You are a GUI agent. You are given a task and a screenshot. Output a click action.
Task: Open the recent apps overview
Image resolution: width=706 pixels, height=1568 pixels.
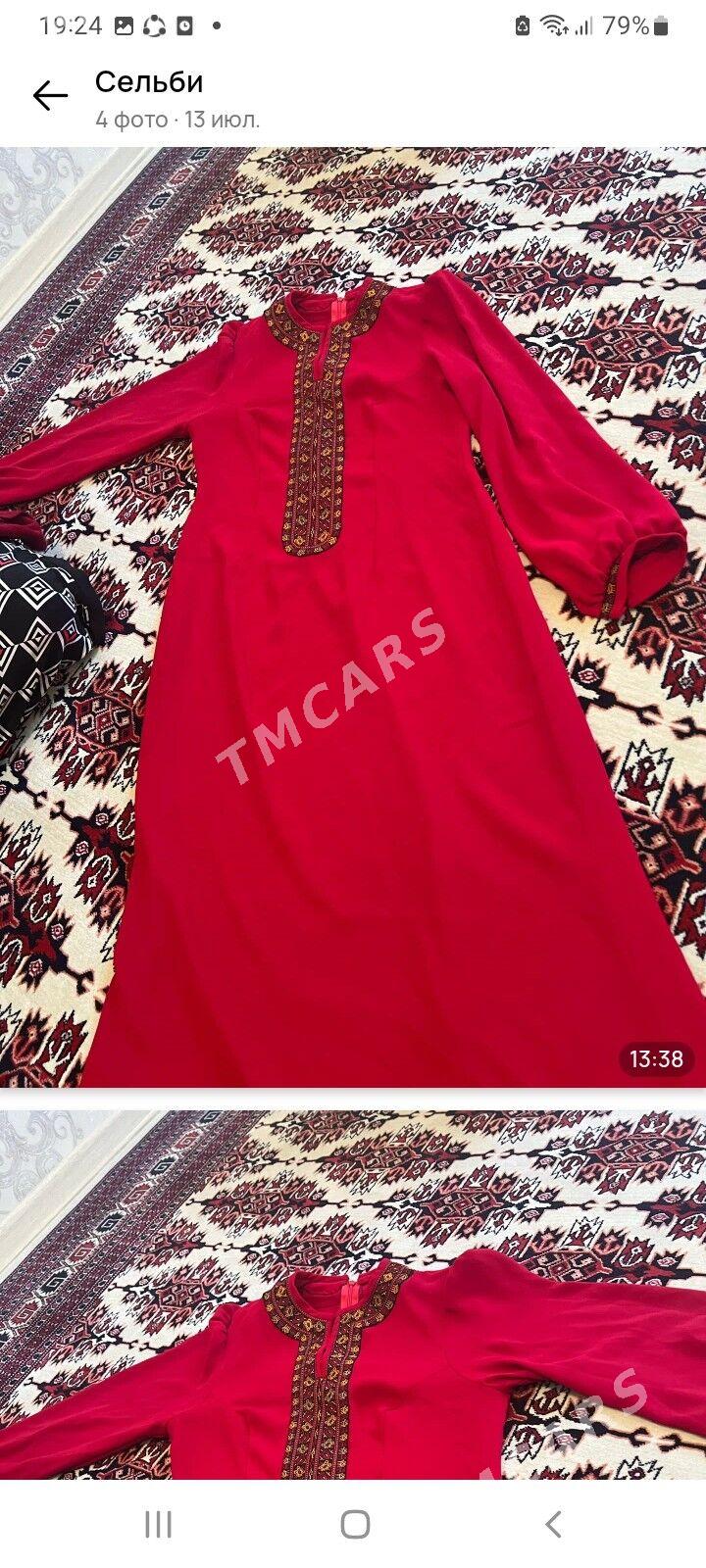tap(158, 1524)
